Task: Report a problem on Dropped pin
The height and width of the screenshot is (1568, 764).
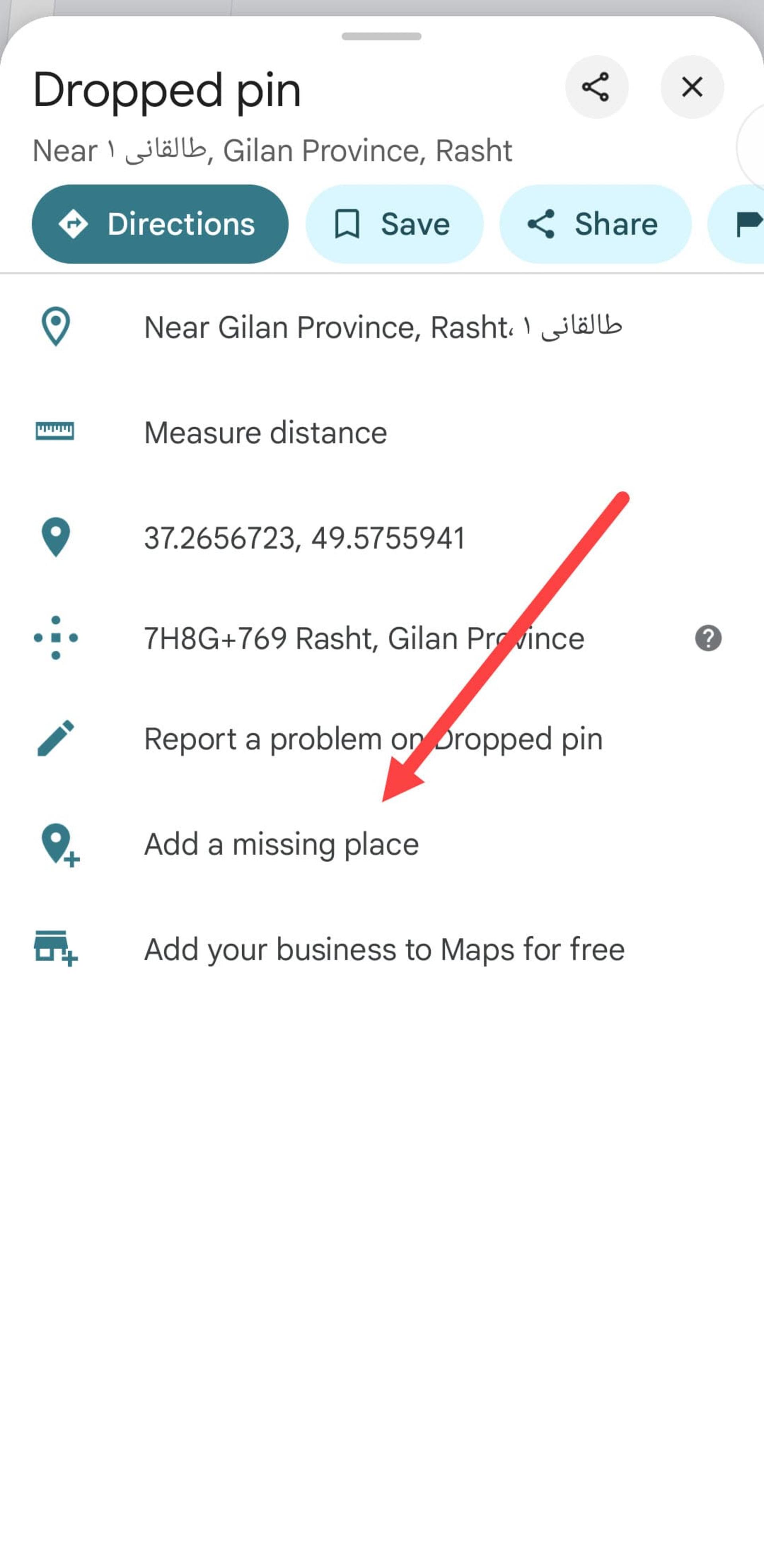Action: [x=382, y=739]
